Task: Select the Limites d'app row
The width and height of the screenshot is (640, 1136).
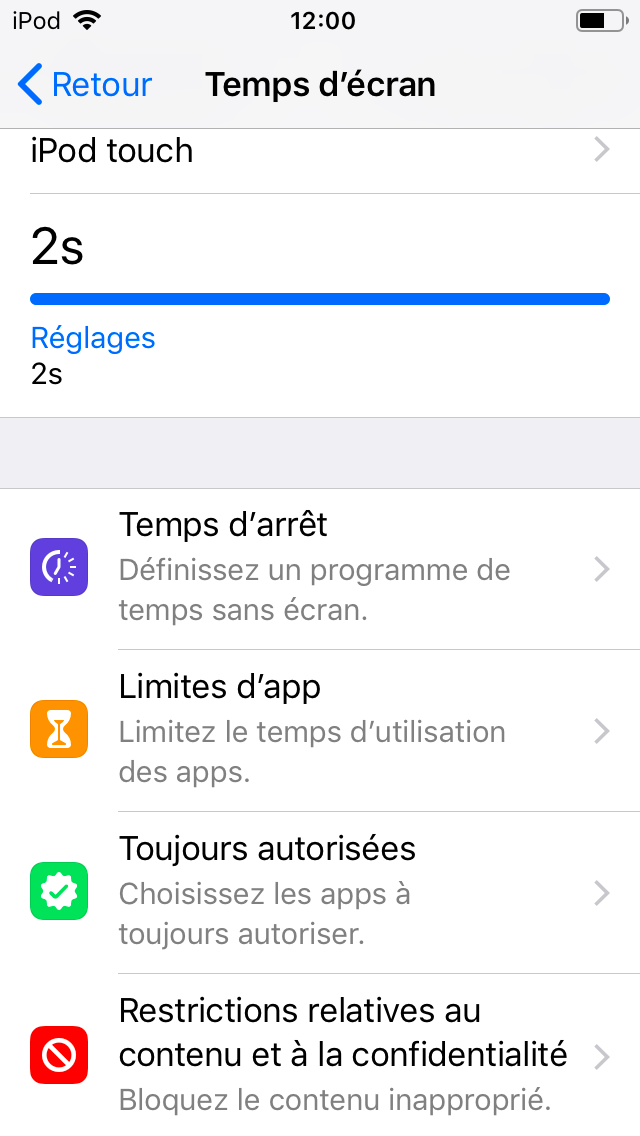Action: click(x=320, y=731)
